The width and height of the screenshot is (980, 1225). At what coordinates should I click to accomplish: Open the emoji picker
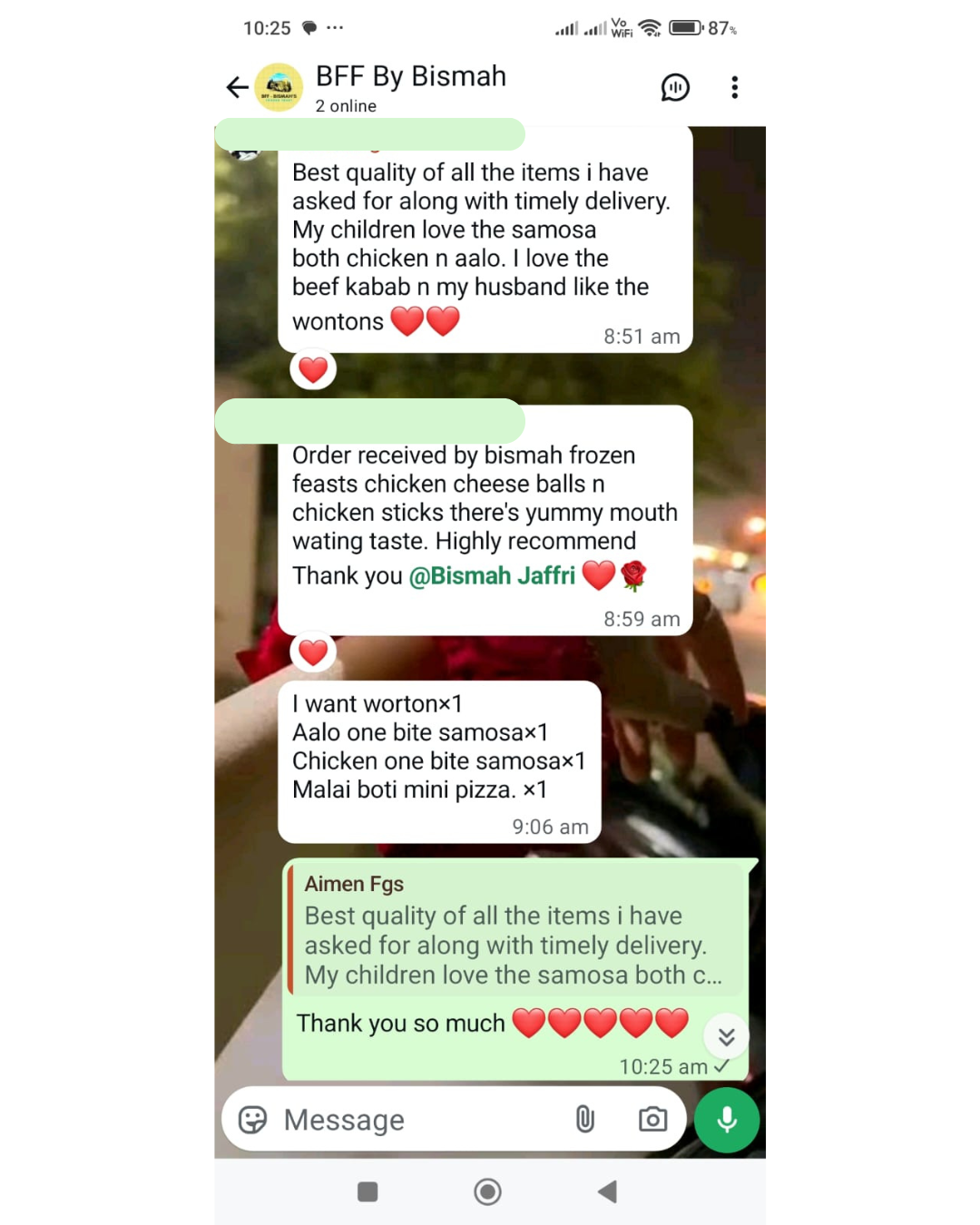pyautogui.click(x=253, y=1120)
